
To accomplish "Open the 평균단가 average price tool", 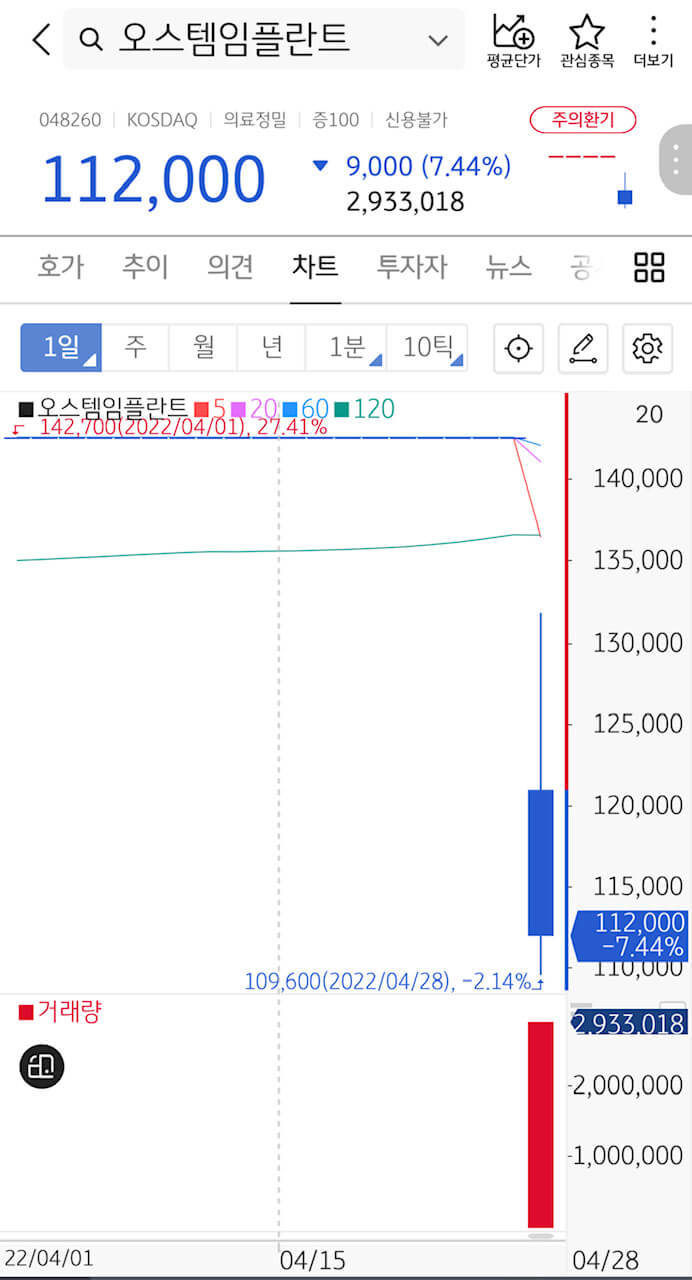I will click(x=513, y=40).
